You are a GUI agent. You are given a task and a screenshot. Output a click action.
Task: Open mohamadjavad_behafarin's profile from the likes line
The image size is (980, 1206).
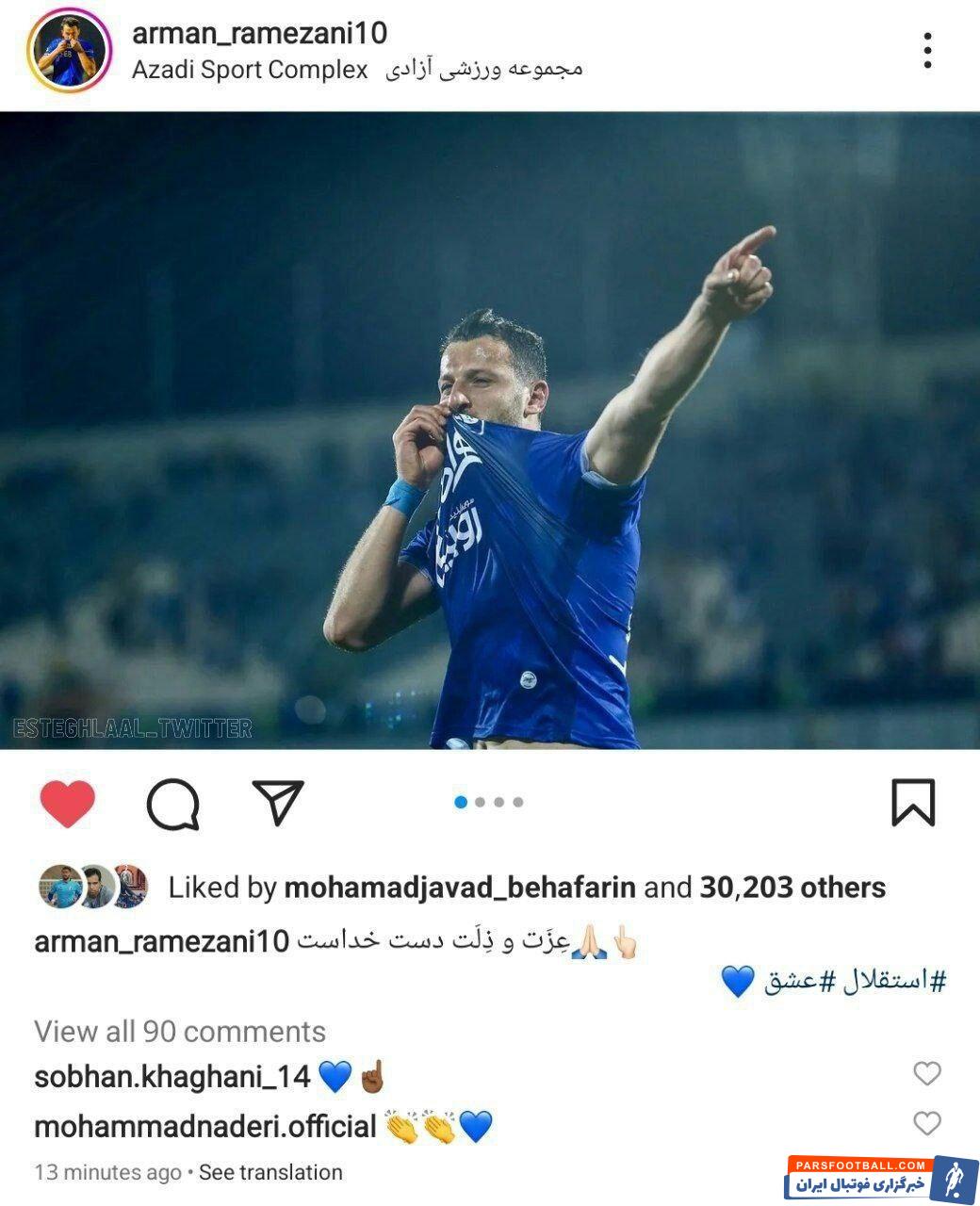[459, 888]
